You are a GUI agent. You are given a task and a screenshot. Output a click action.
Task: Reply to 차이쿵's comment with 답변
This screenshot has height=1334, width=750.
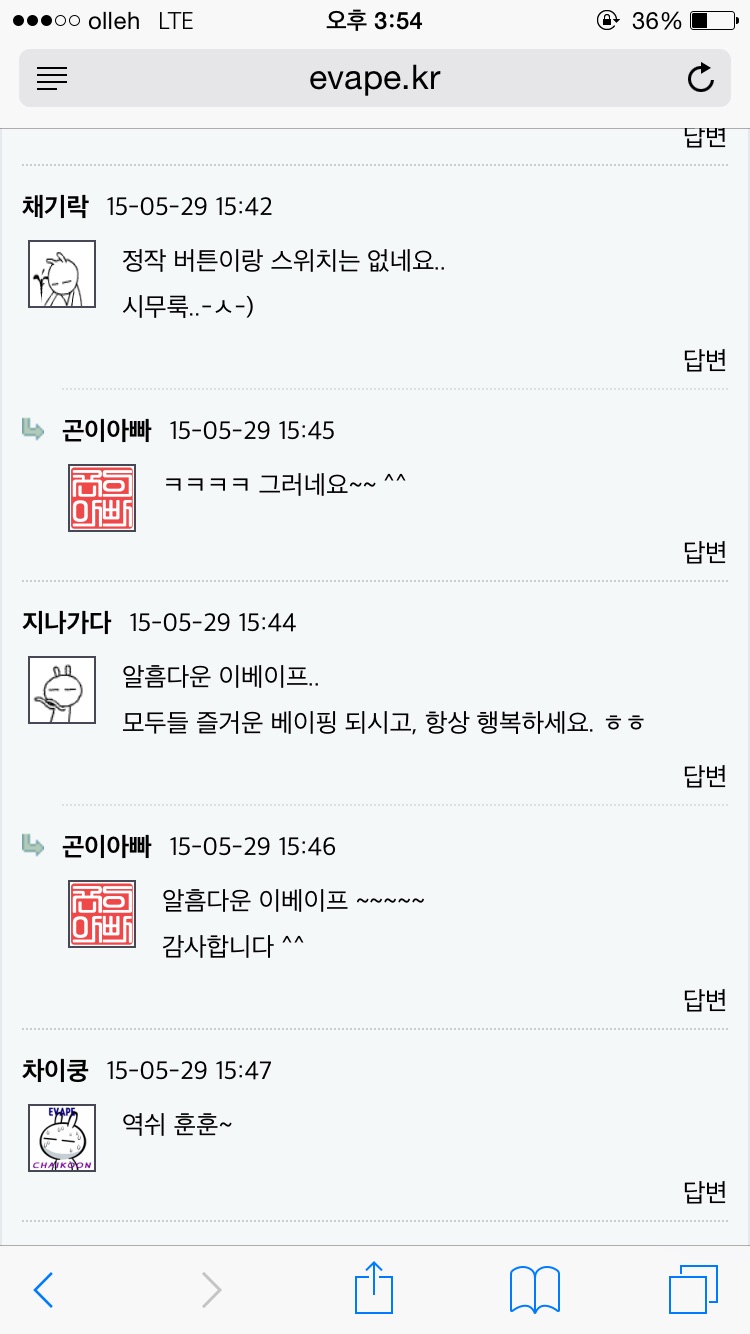(704, 1192)
